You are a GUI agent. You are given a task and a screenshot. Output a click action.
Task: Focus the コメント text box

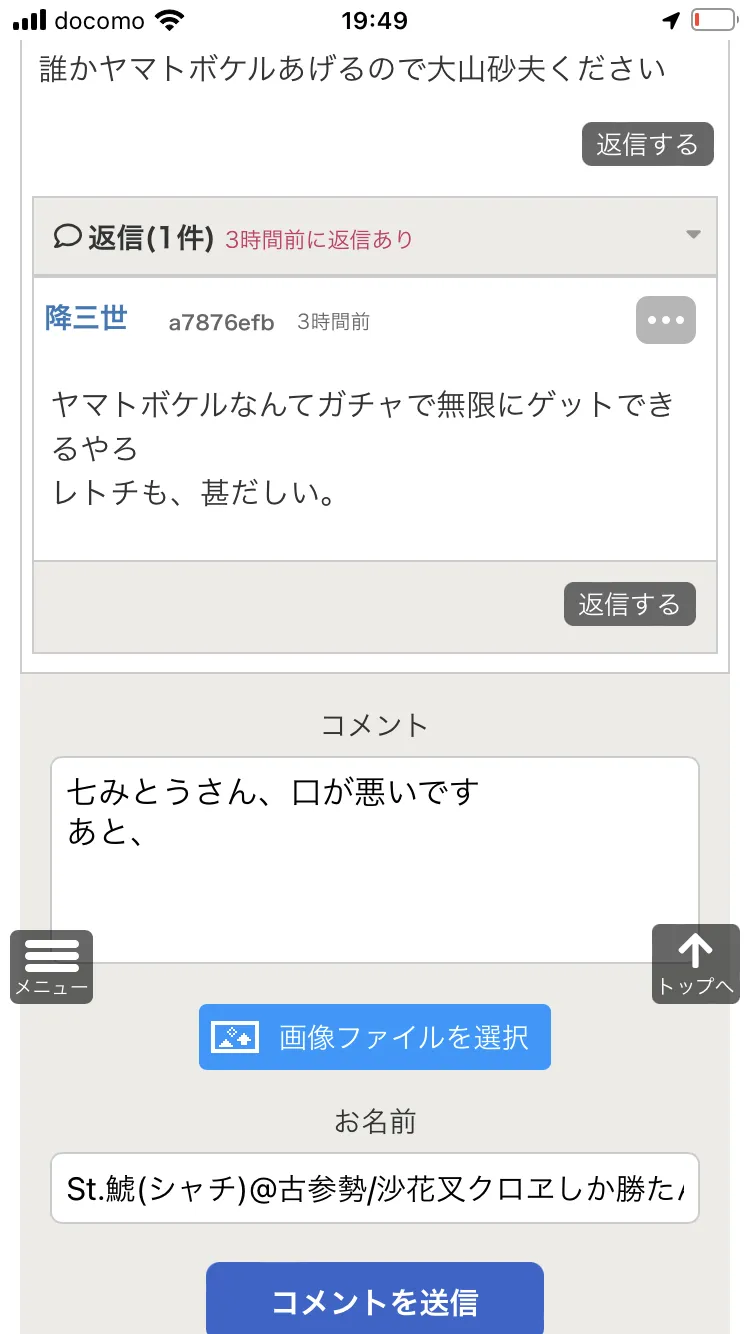(x=375, y=860)
